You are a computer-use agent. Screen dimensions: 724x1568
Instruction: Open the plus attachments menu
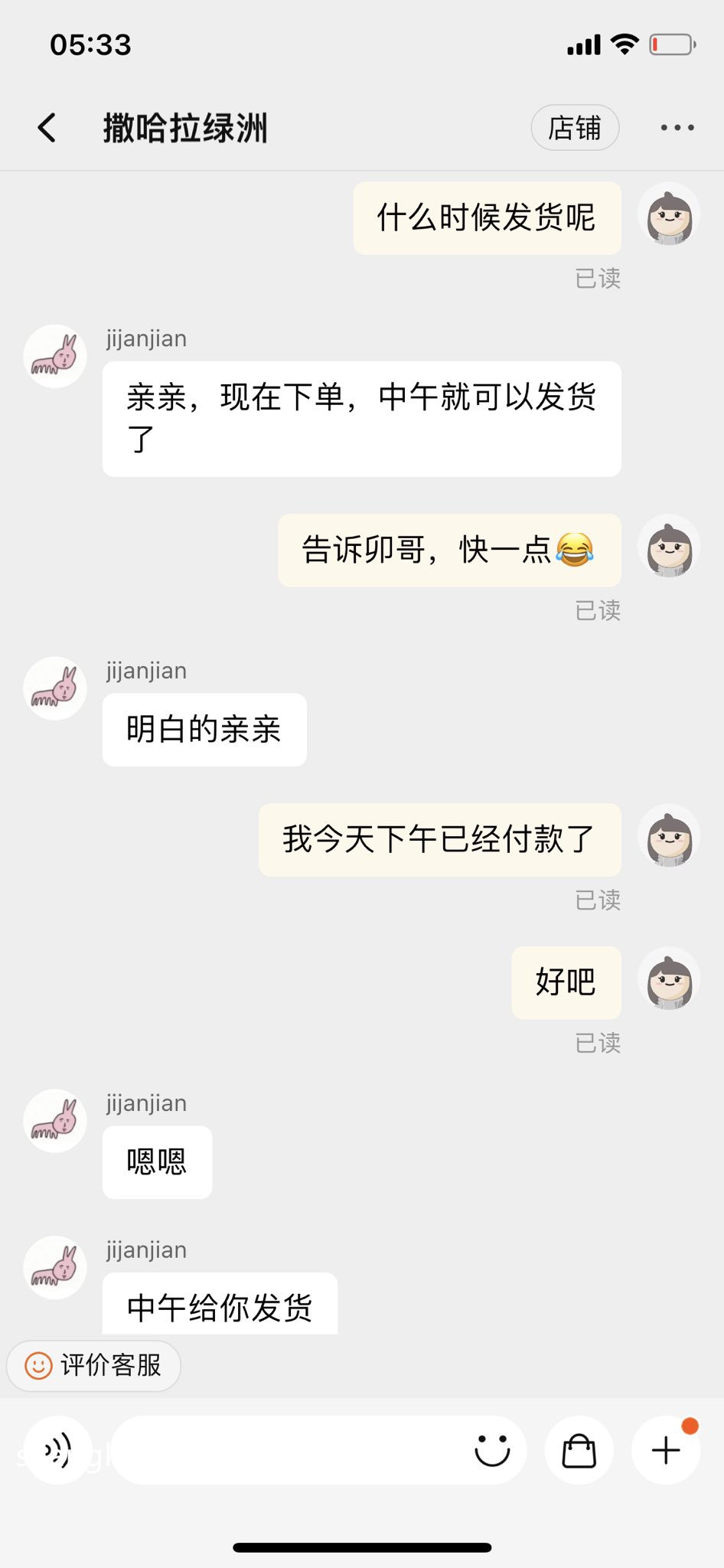point(666,1450)
